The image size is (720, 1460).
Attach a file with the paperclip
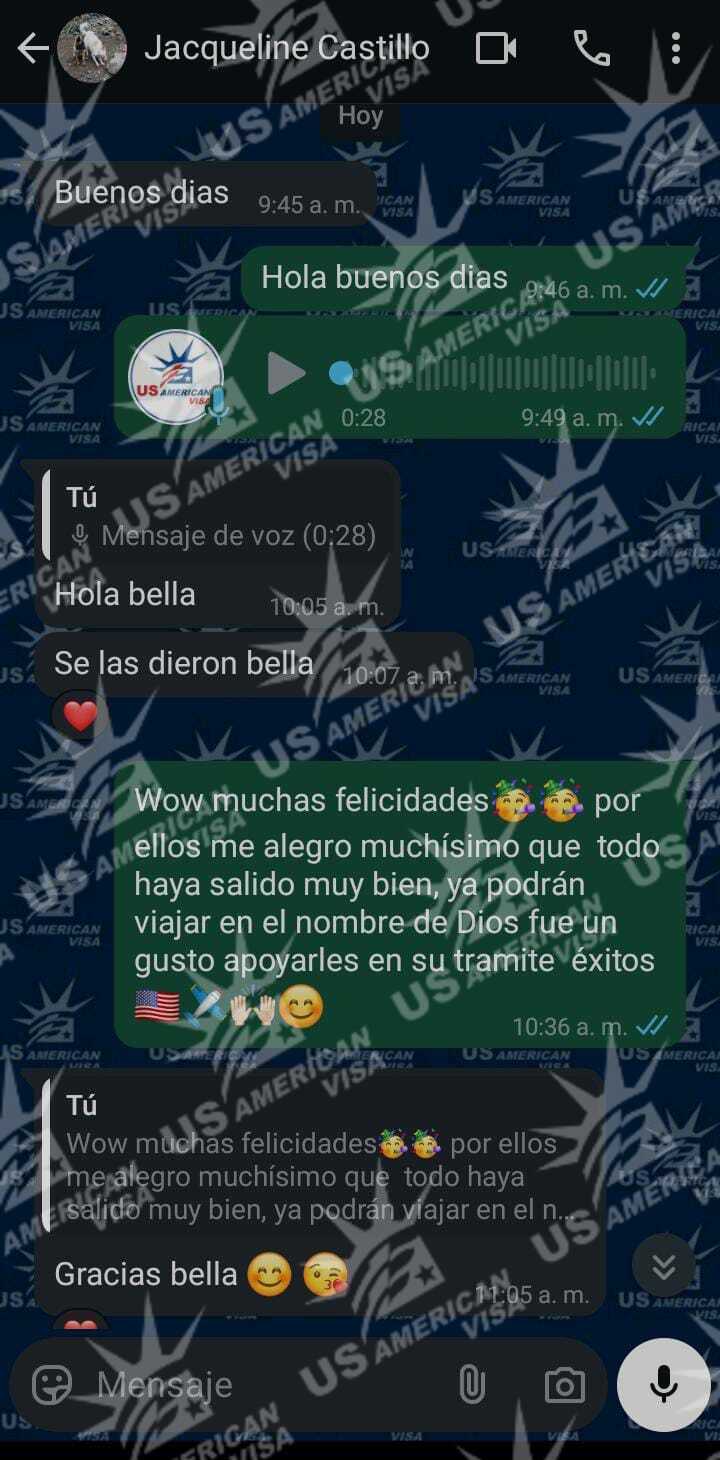coord(471,1384)
